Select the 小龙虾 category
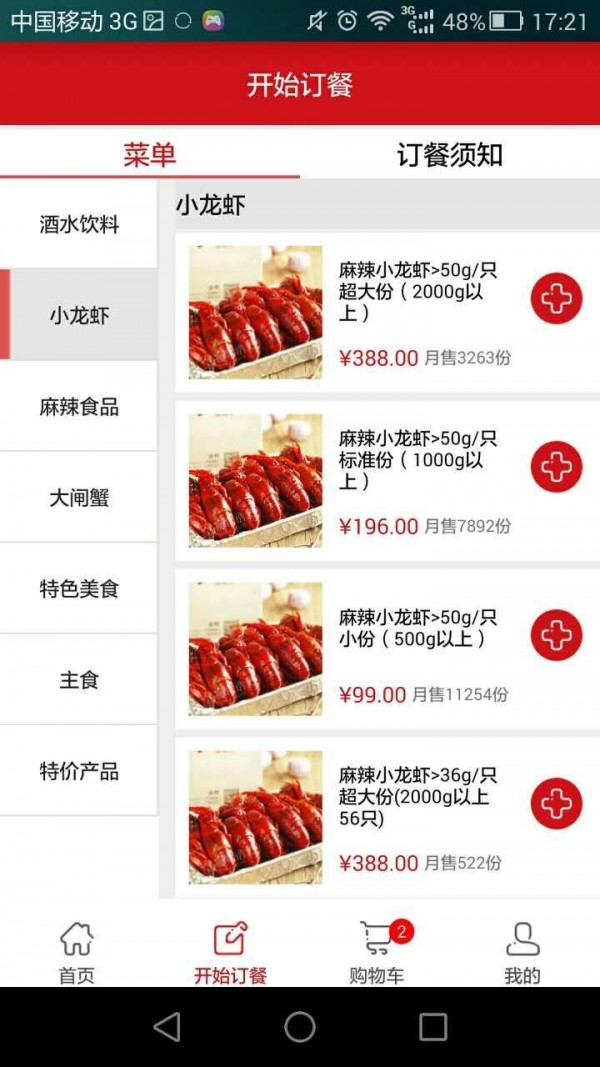Image resolution: width=600 pixels, height=1067 pixels. [x=79, y=316]
